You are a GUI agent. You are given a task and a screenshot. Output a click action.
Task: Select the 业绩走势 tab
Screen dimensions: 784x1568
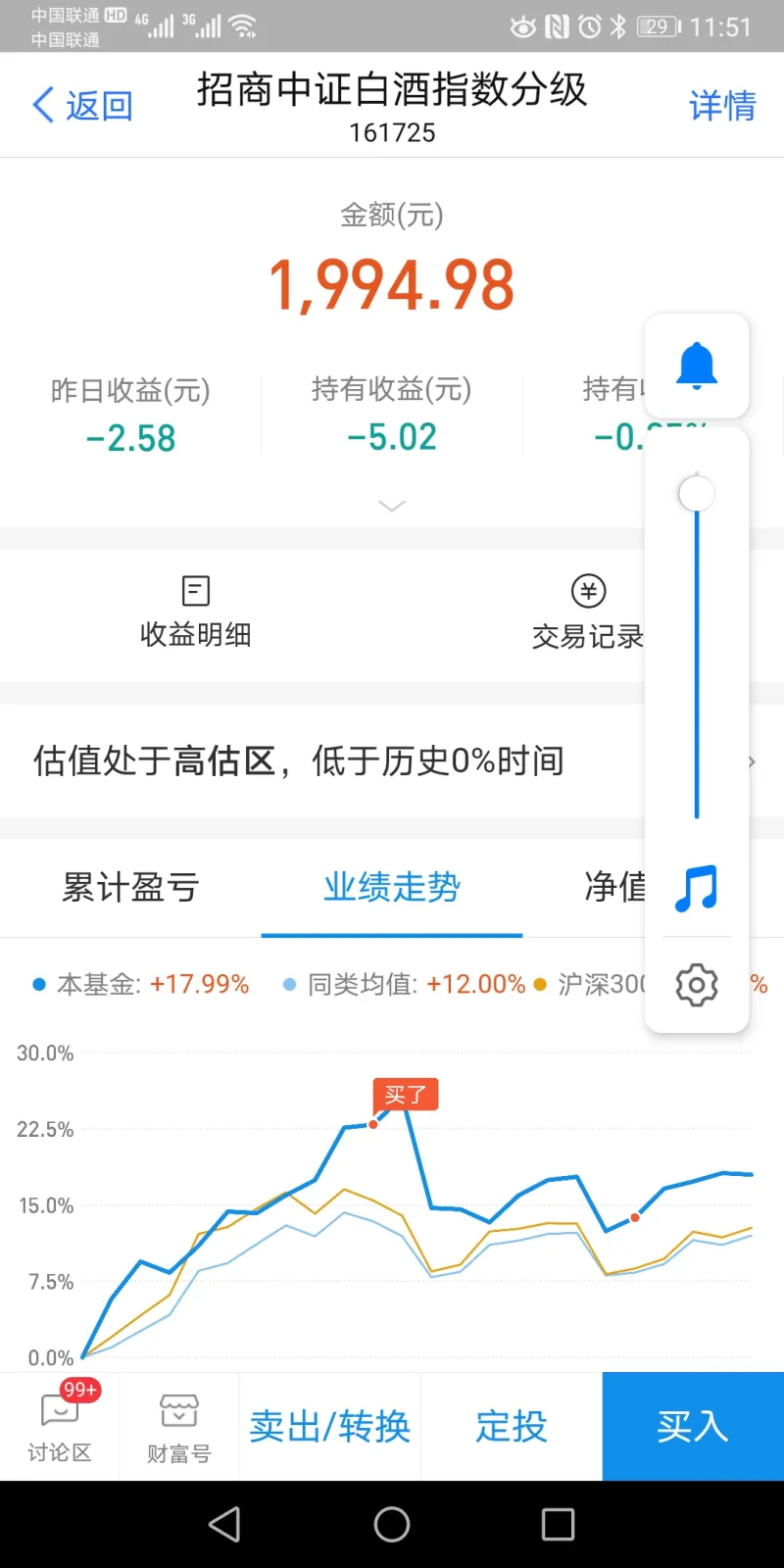pos(392,887)
